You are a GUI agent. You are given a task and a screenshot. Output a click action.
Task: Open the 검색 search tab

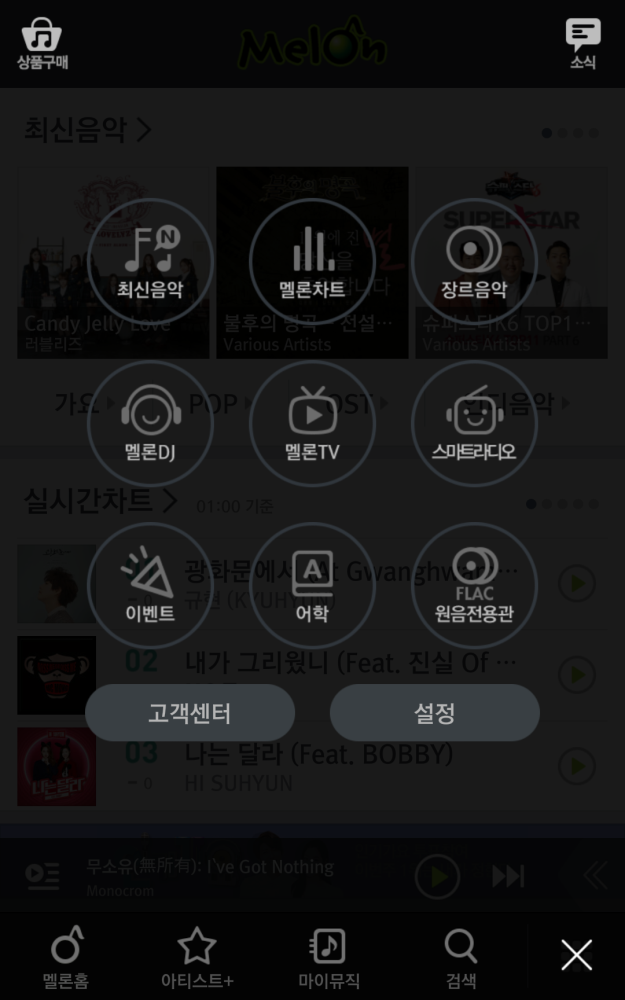point(461,957)
